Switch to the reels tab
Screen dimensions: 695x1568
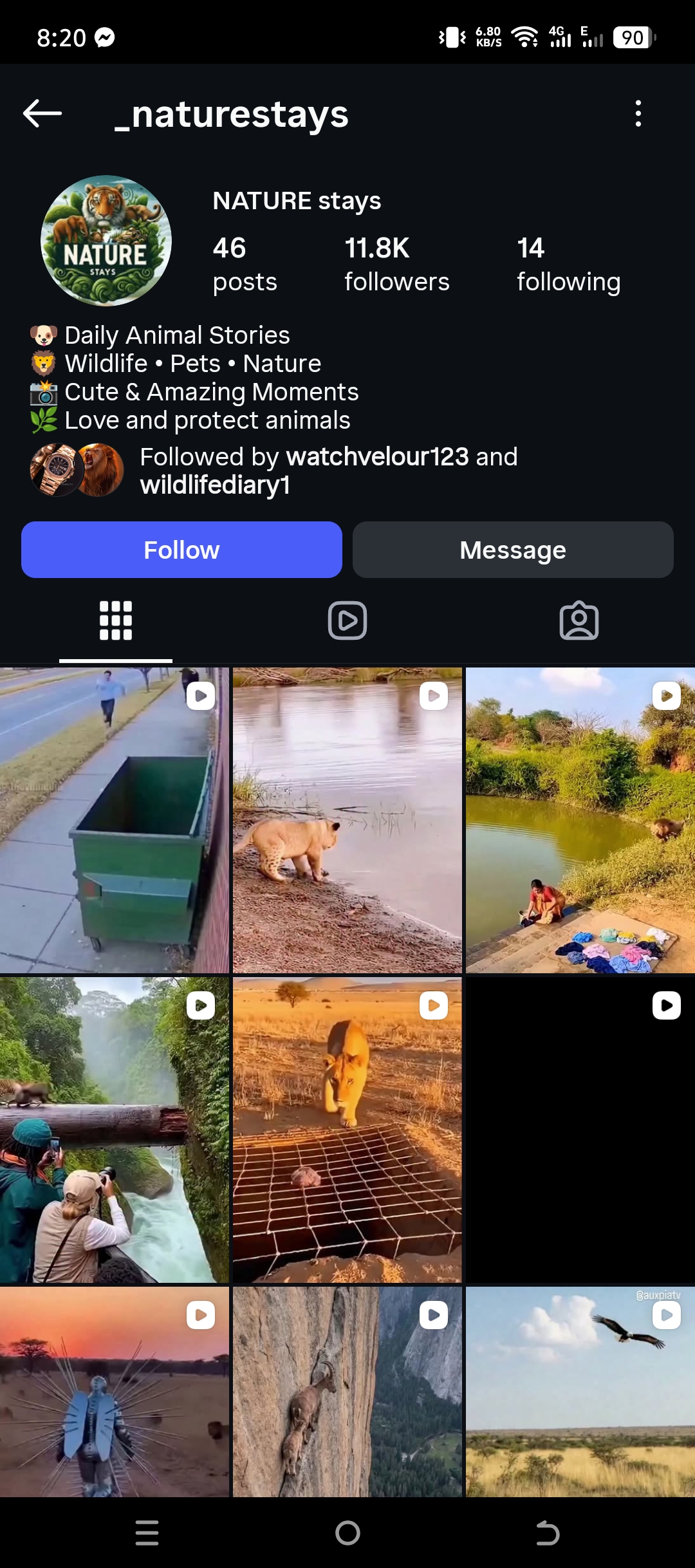coord(347,621)
